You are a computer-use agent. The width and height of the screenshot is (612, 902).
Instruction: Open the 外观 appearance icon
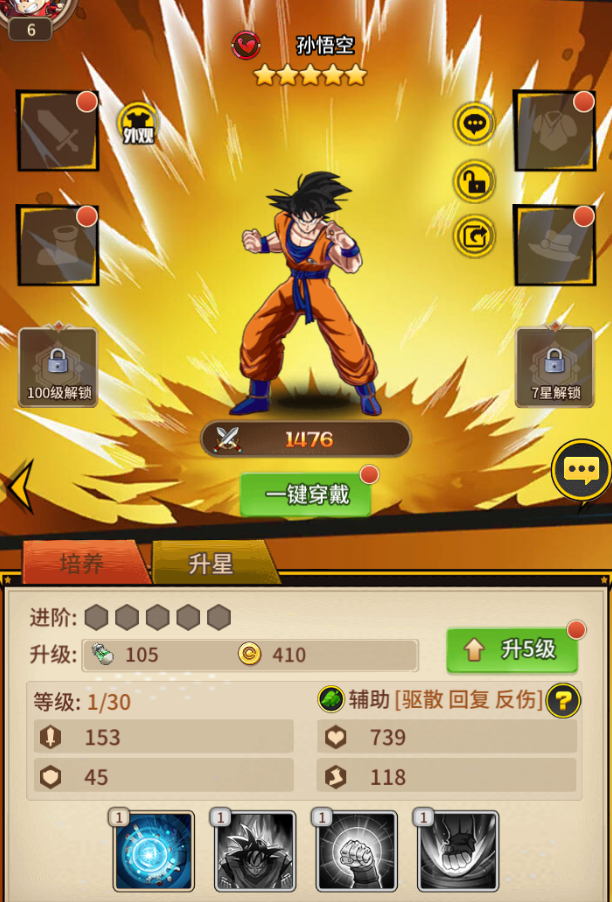click(x=138, y=125)
